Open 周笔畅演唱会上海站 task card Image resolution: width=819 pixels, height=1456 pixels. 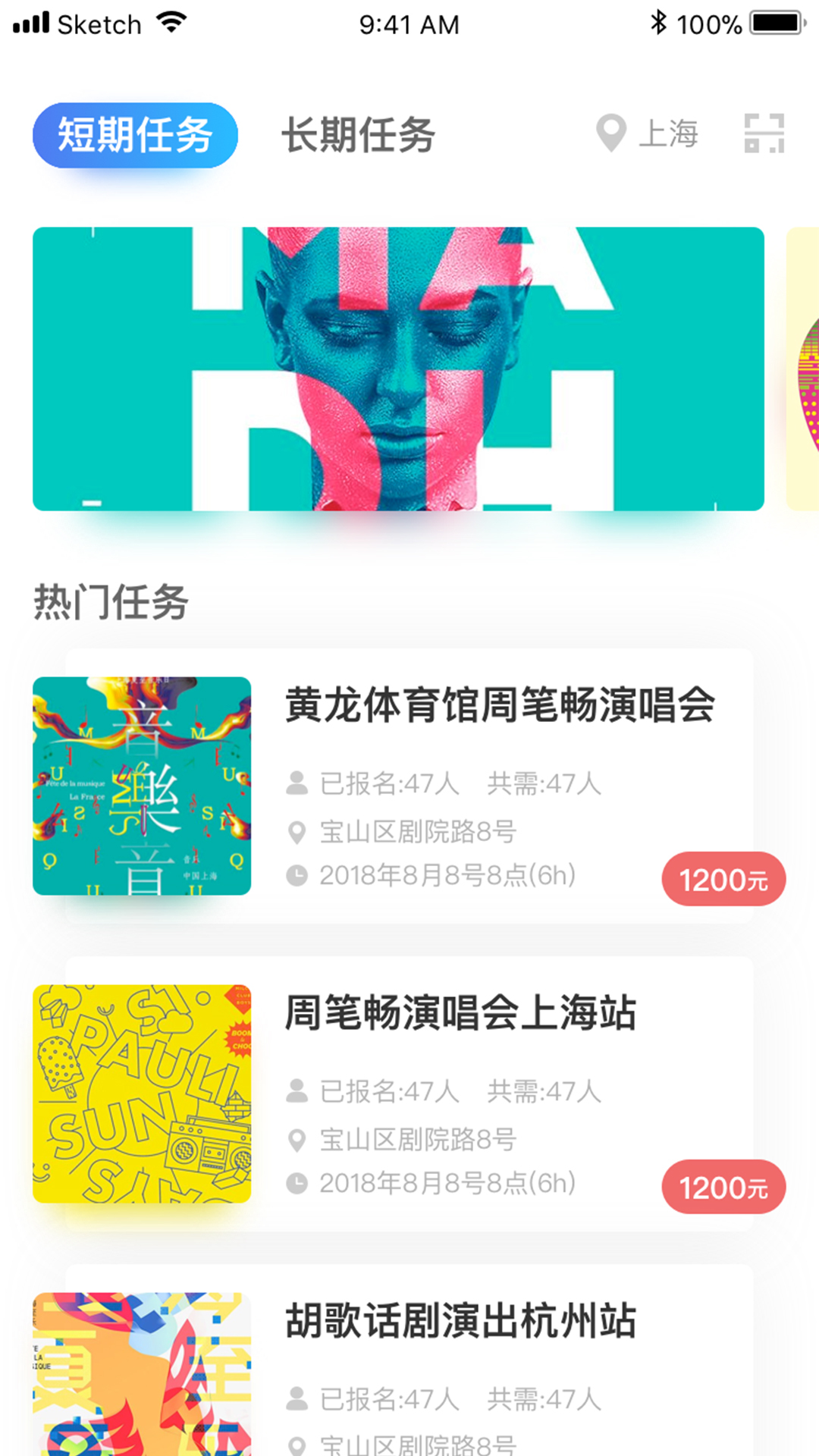coord(409,1094)
